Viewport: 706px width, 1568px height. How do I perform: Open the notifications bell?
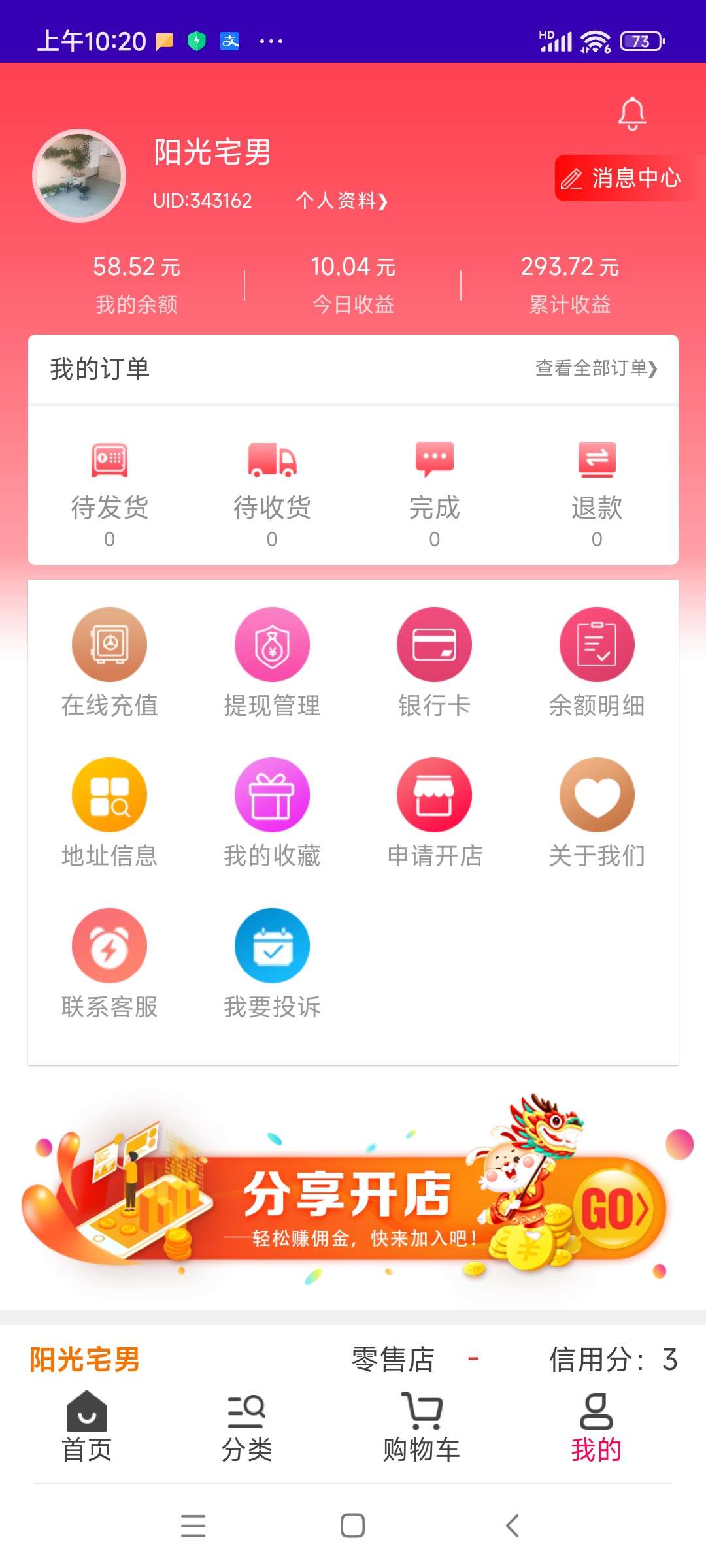632,114
